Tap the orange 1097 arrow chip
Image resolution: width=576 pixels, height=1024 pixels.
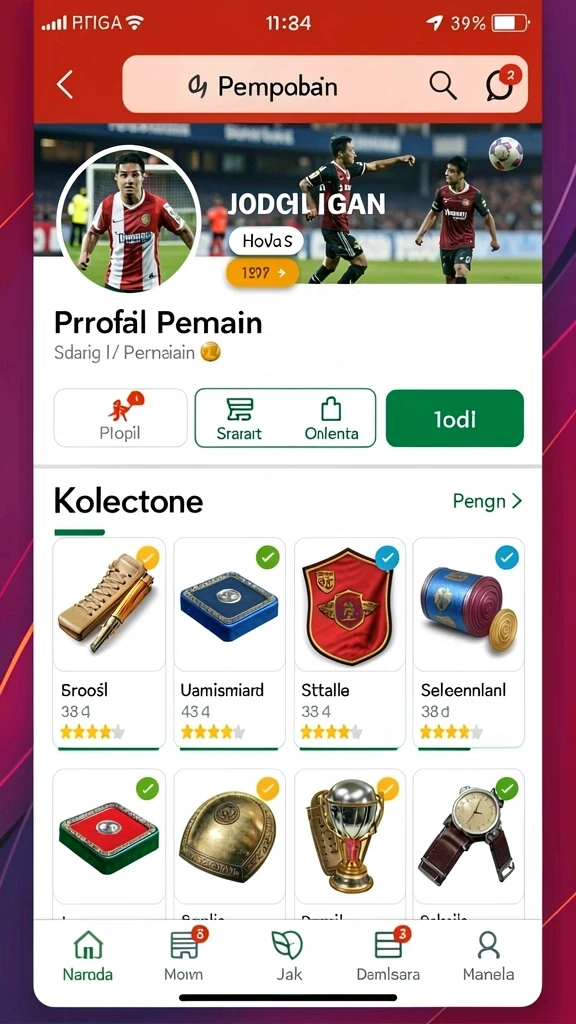262,273
